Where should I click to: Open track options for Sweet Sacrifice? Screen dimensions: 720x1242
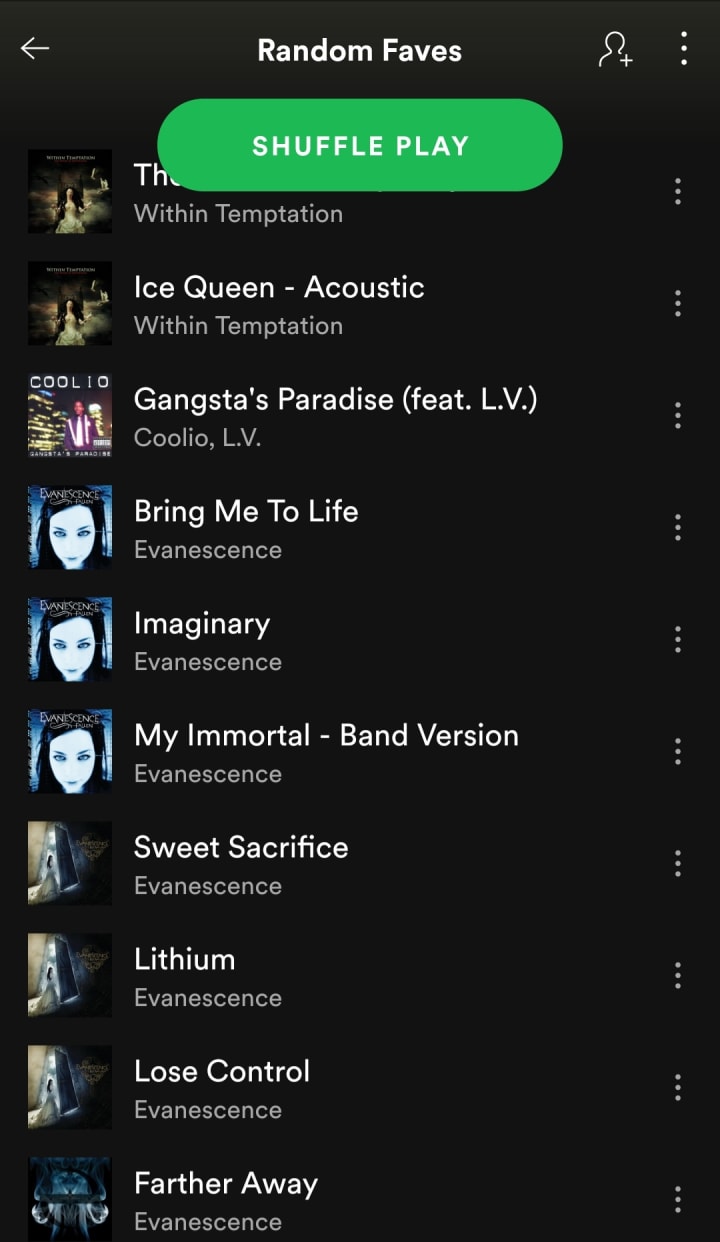678,864
